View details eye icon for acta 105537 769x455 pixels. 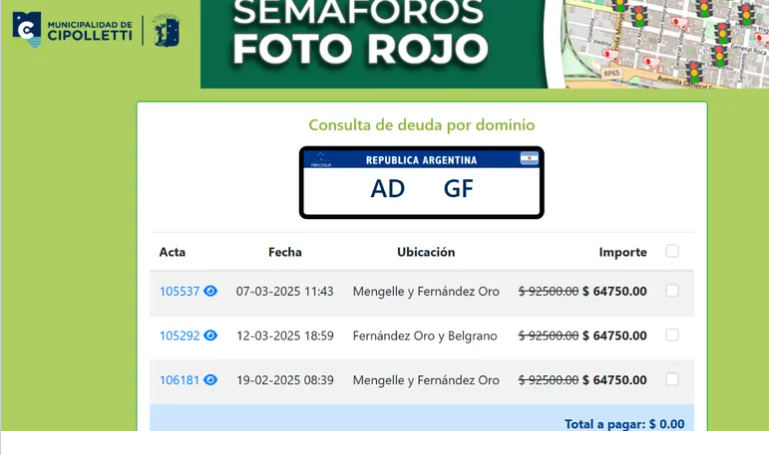pyautogui.click(x=210, y=292)
